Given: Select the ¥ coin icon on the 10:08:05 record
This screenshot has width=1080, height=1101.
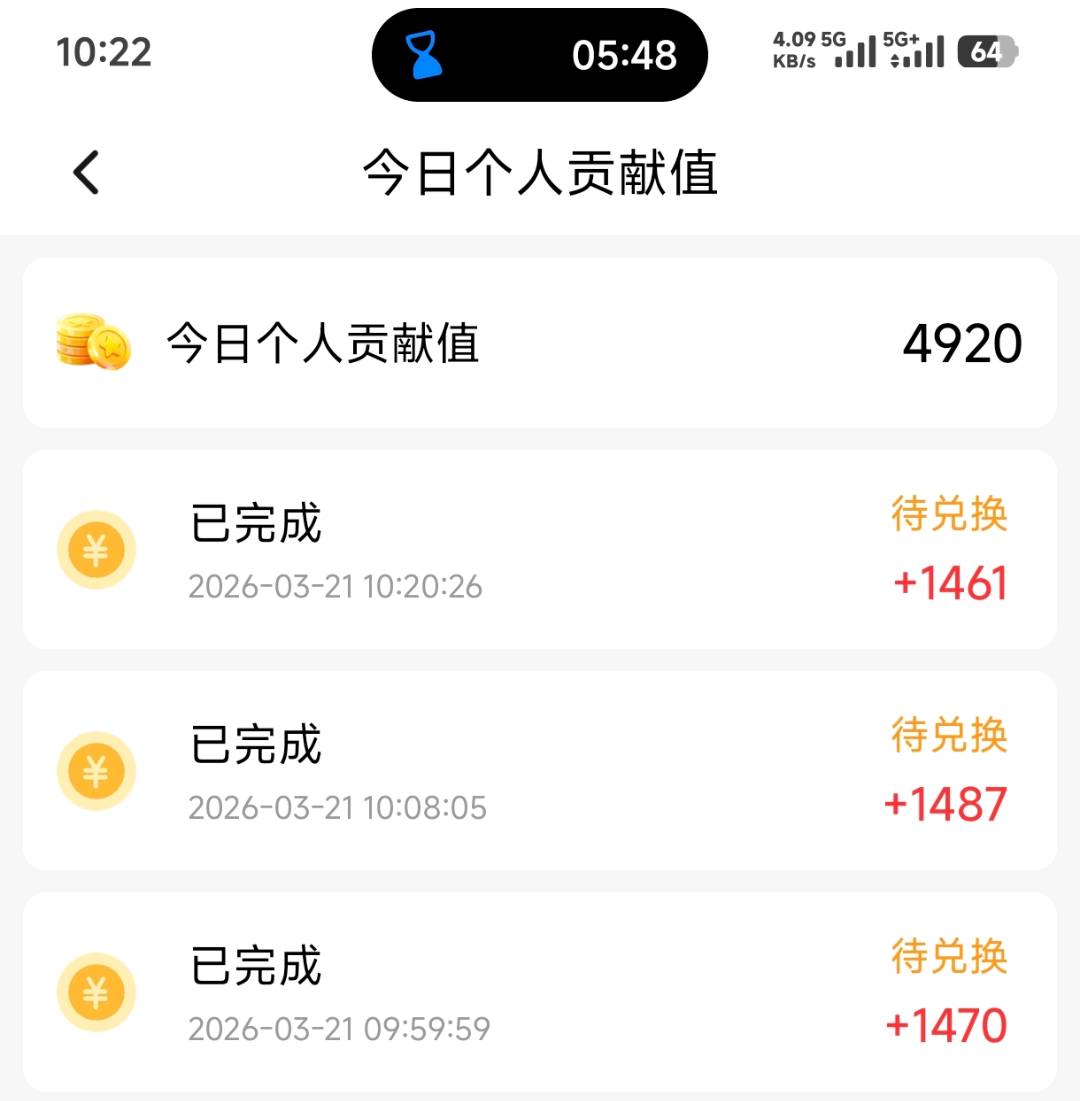Looking at the screenshot, I should pyautogui.click(x=96, y=770).
